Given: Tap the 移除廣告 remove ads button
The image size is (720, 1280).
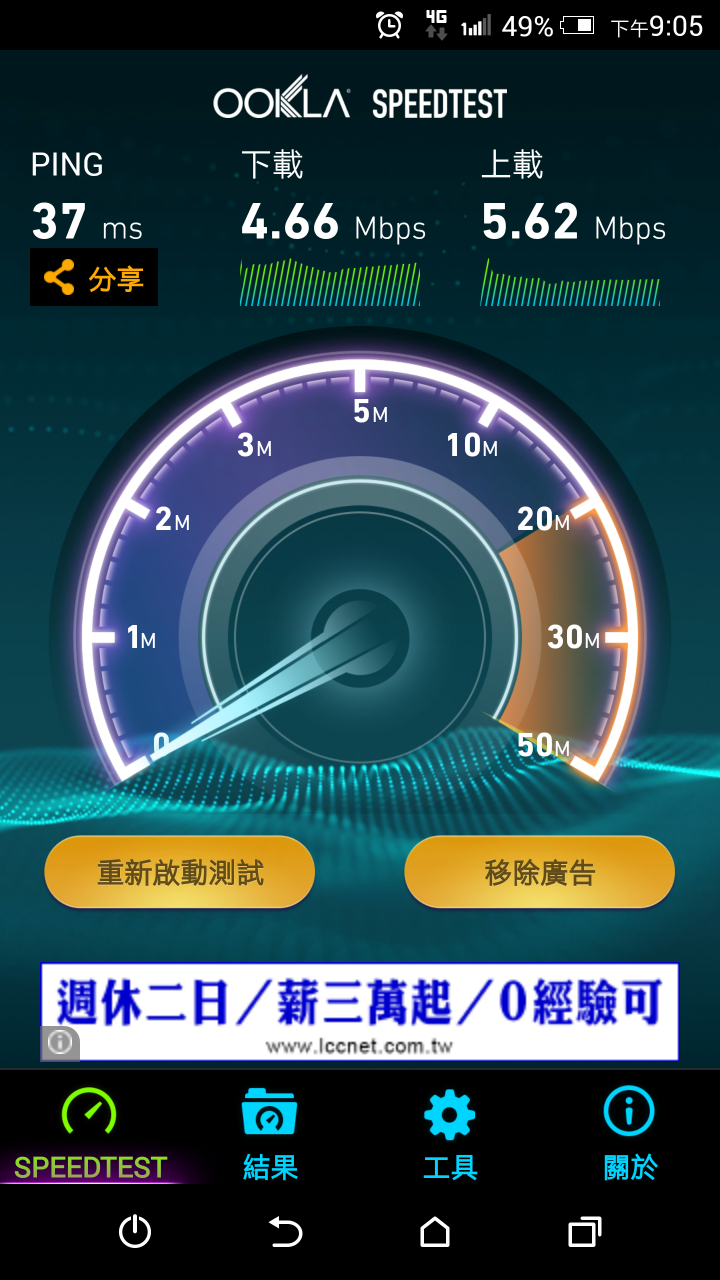Looking at the screenshot, I should (x=540, y=872).
